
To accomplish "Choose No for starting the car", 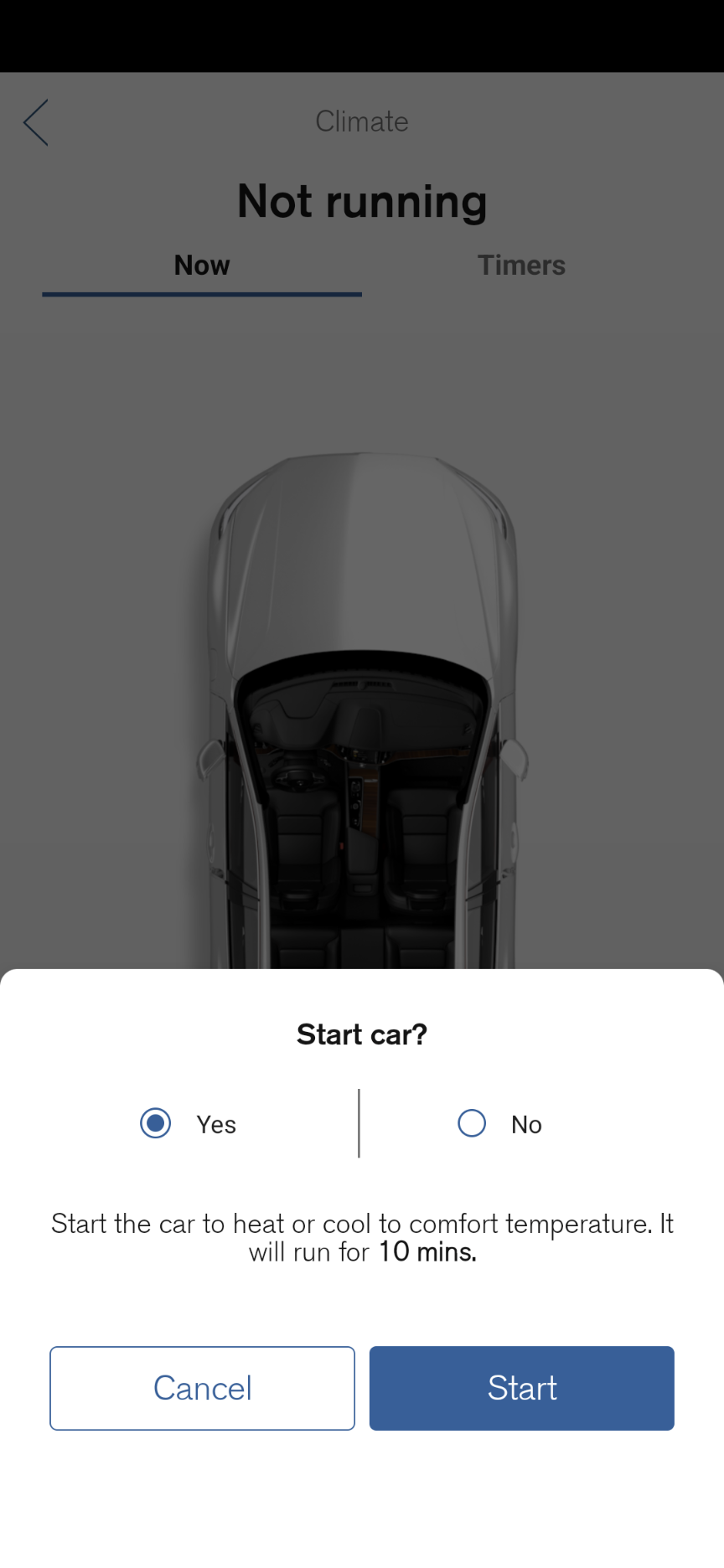I will pyautogui.click(x=472, y=1123).
